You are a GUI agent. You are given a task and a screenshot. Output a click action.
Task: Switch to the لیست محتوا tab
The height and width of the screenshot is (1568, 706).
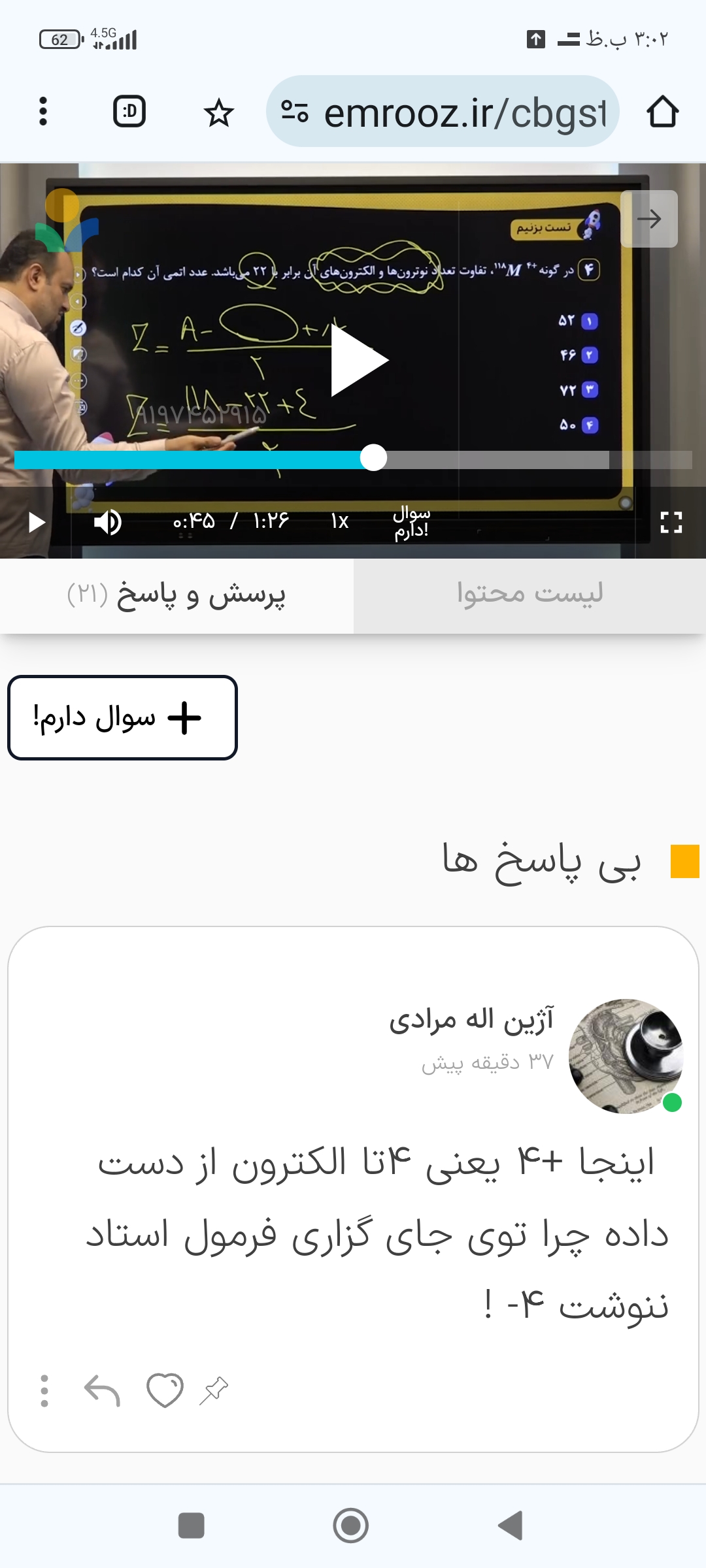pyautogui.click(x=529, y=595)
